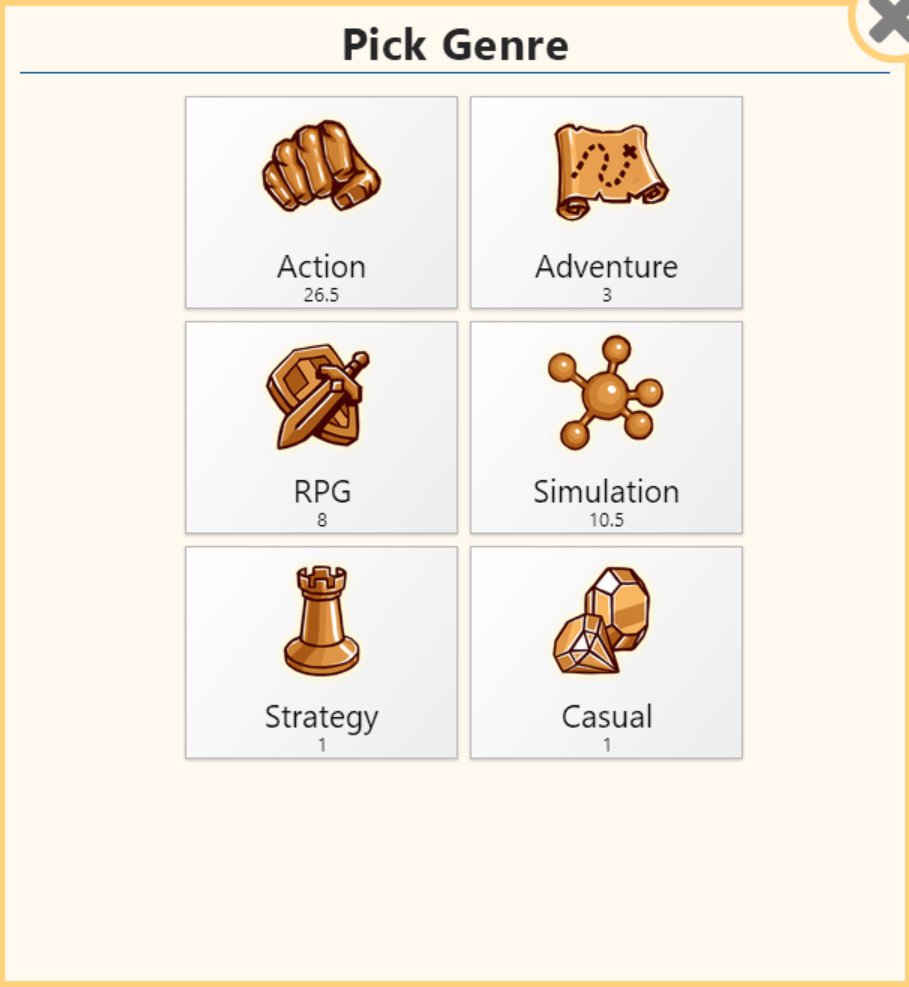909x987 pixels.
Task: Select the Action genre
Action: pyautogui.click(x=321, y=202)
